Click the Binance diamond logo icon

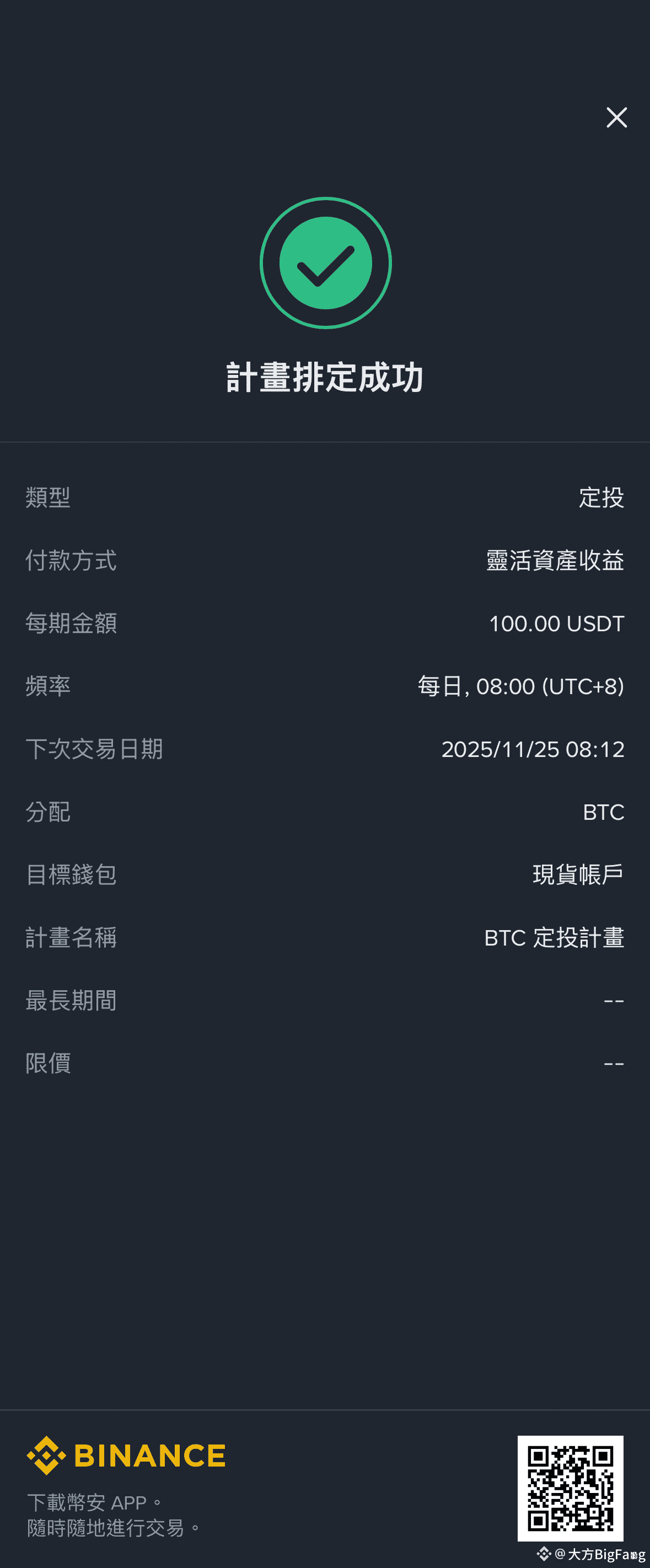[x=48, y=1455]
